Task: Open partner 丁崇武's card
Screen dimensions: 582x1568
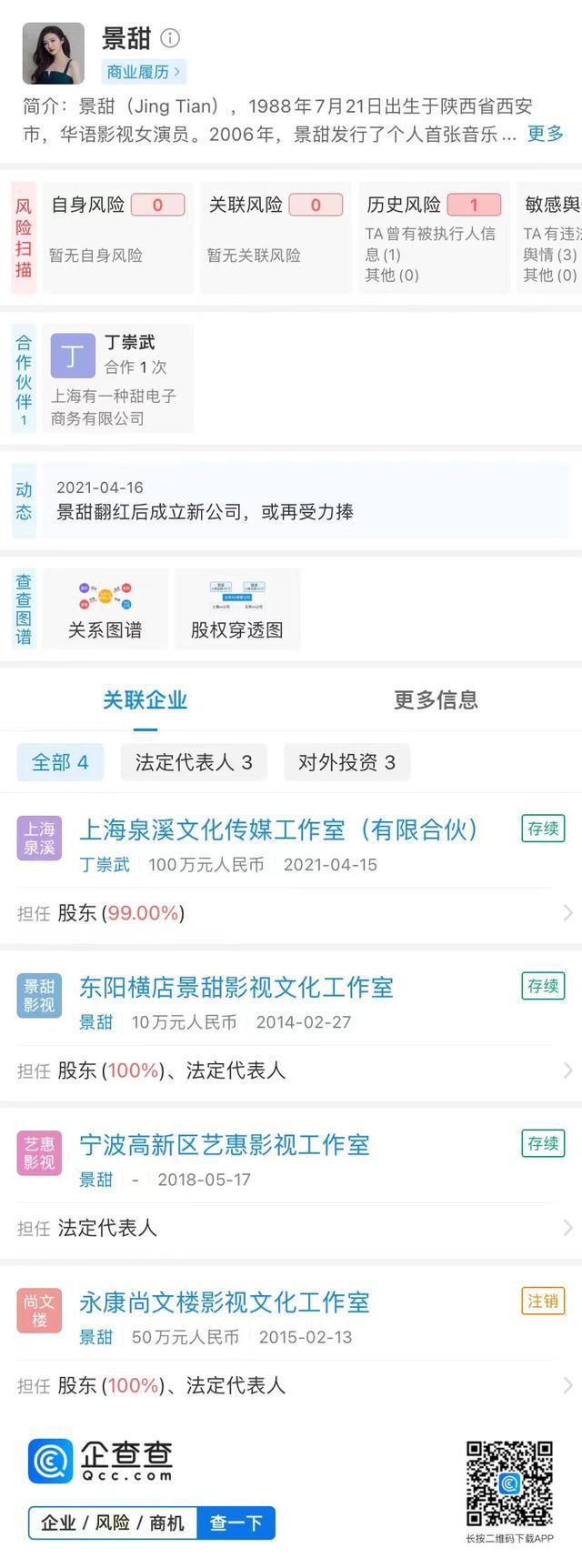Action: point(117,378)
